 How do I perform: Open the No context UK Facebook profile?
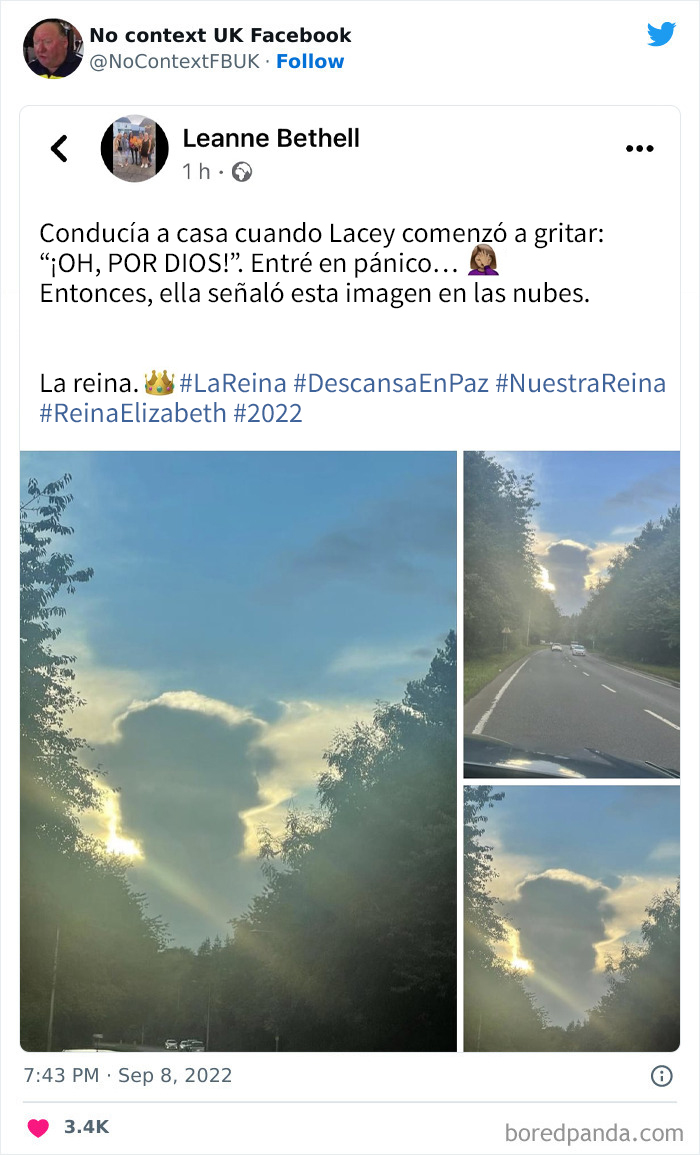pyautogui.click(x=220, y=35)
